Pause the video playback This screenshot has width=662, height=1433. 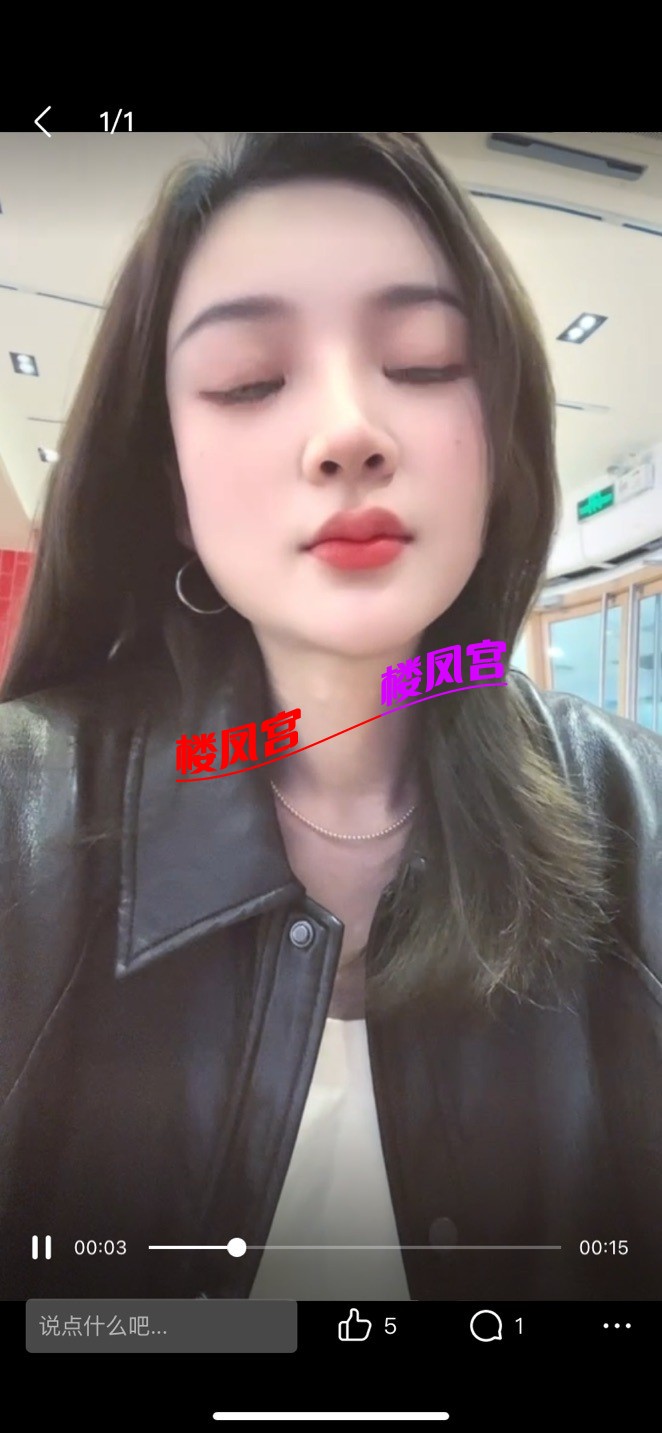[x=41, y=1247]
